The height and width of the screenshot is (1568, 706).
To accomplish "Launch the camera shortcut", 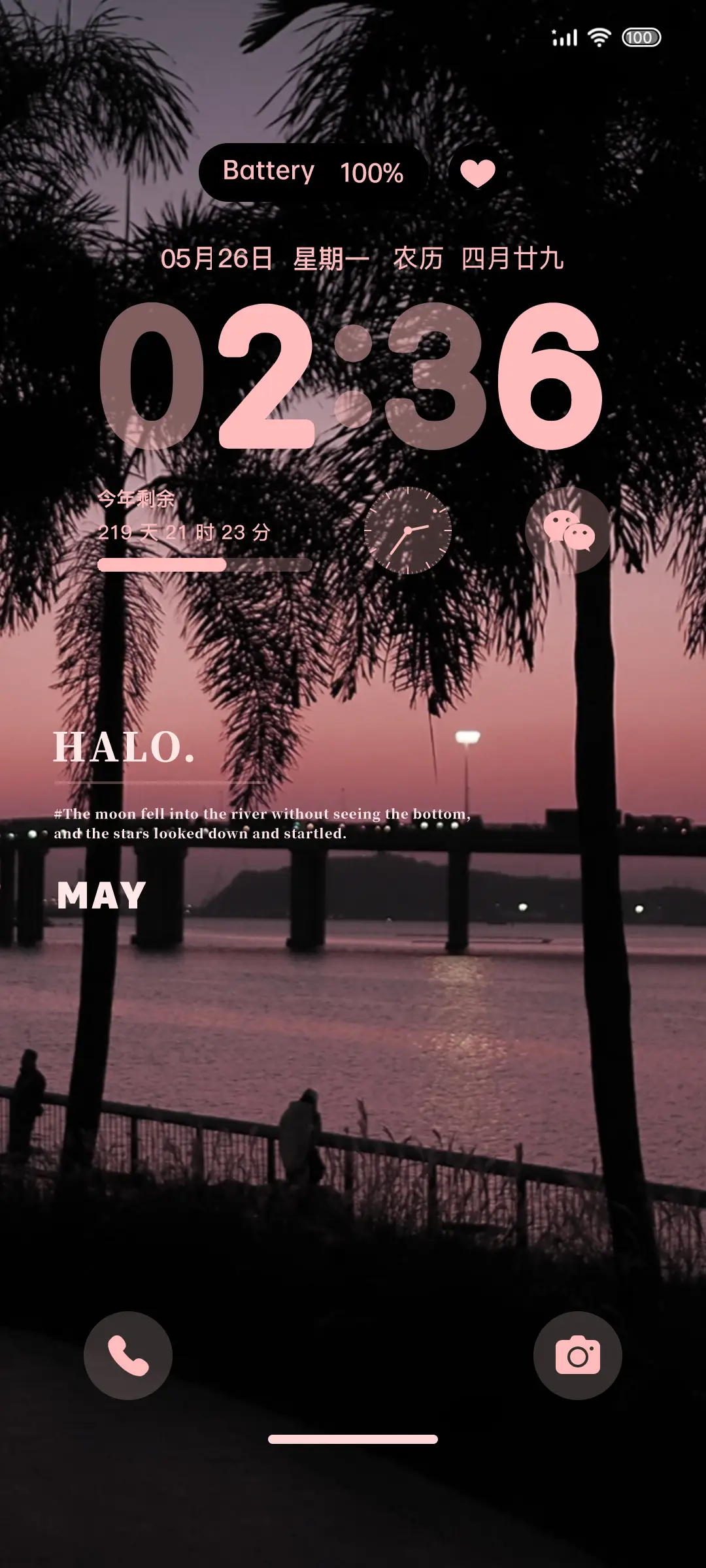I will pyautogui.click(x=578, y=1355).
